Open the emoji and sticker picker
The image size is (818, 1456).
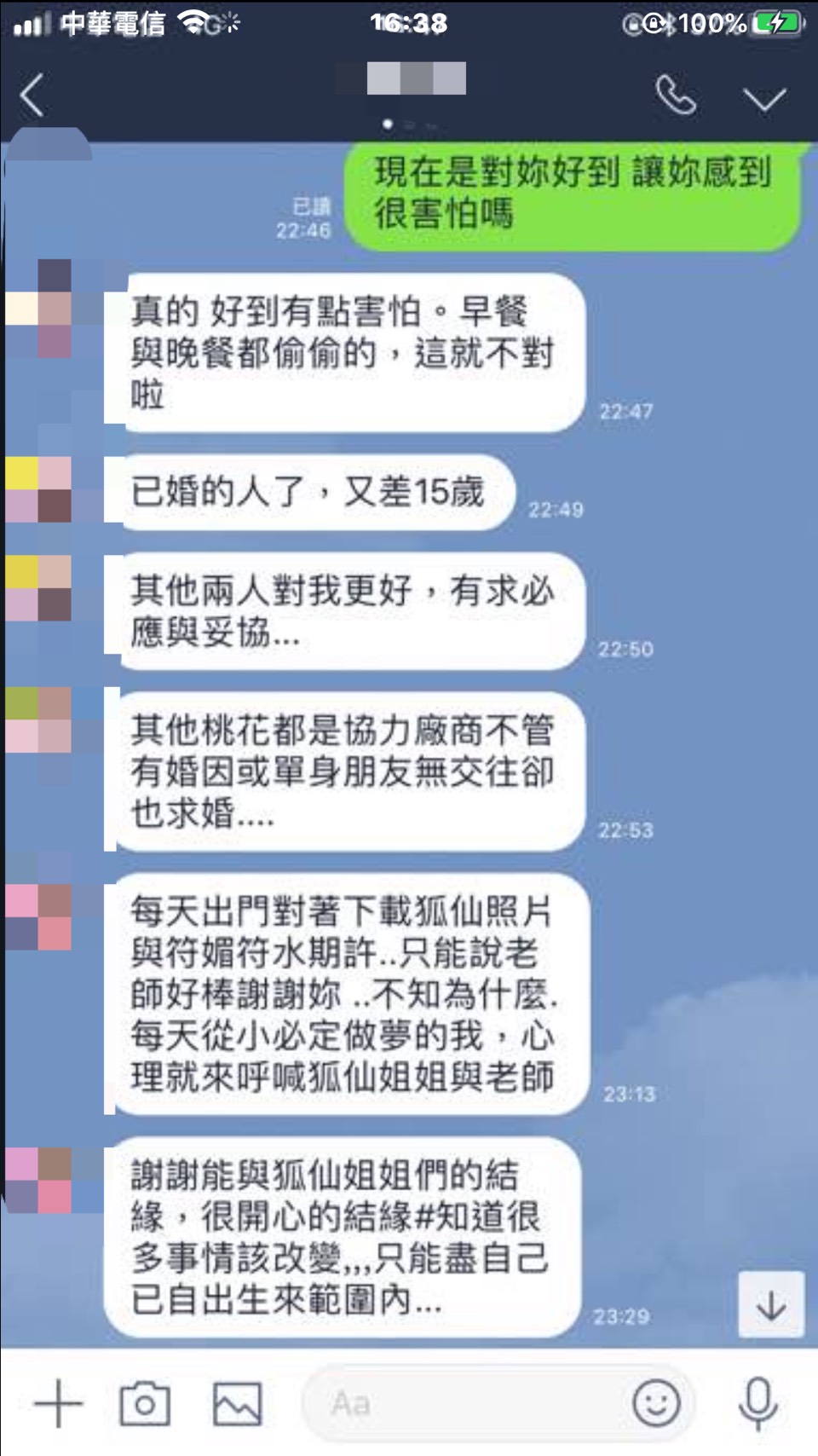tap(656, 1403)
